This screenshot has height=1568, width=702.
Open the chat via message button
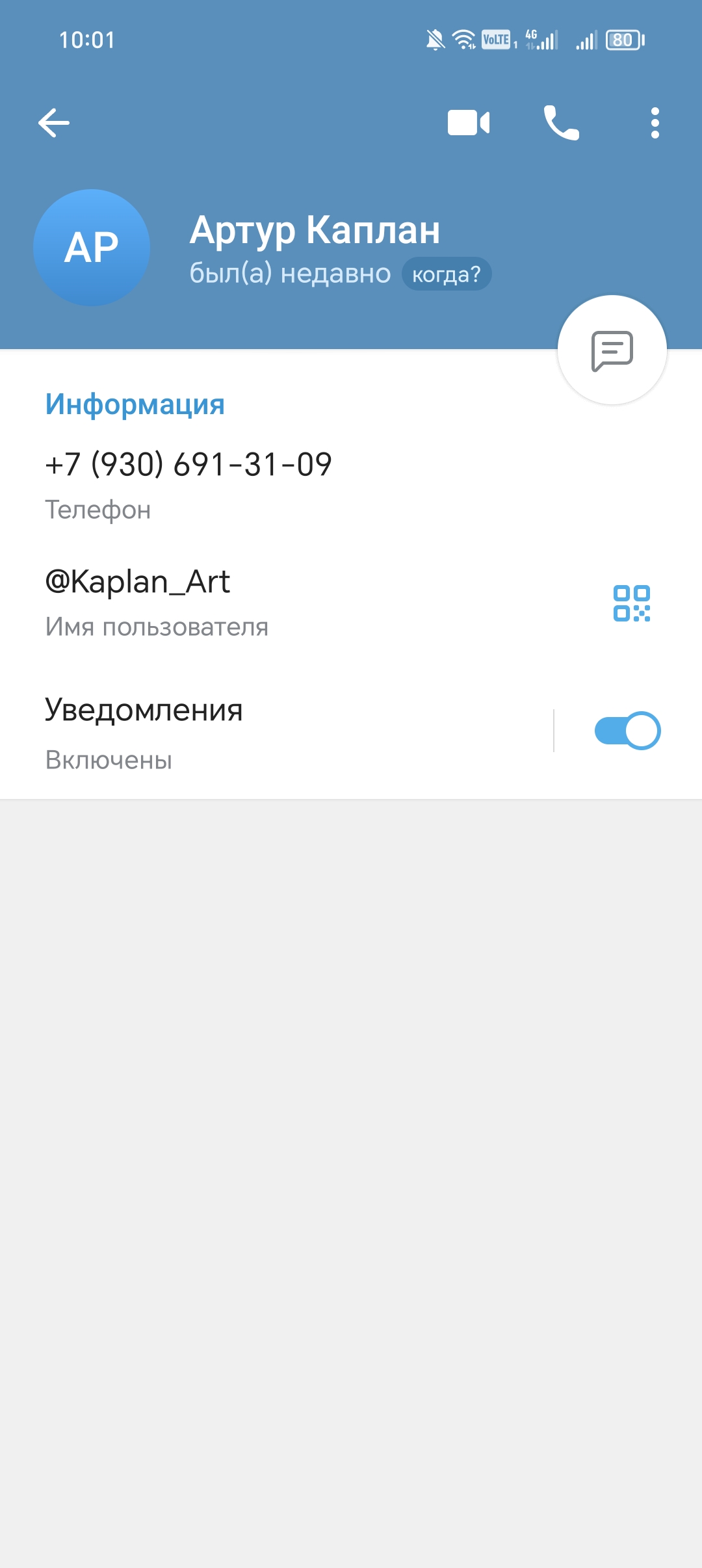point(612,350)
